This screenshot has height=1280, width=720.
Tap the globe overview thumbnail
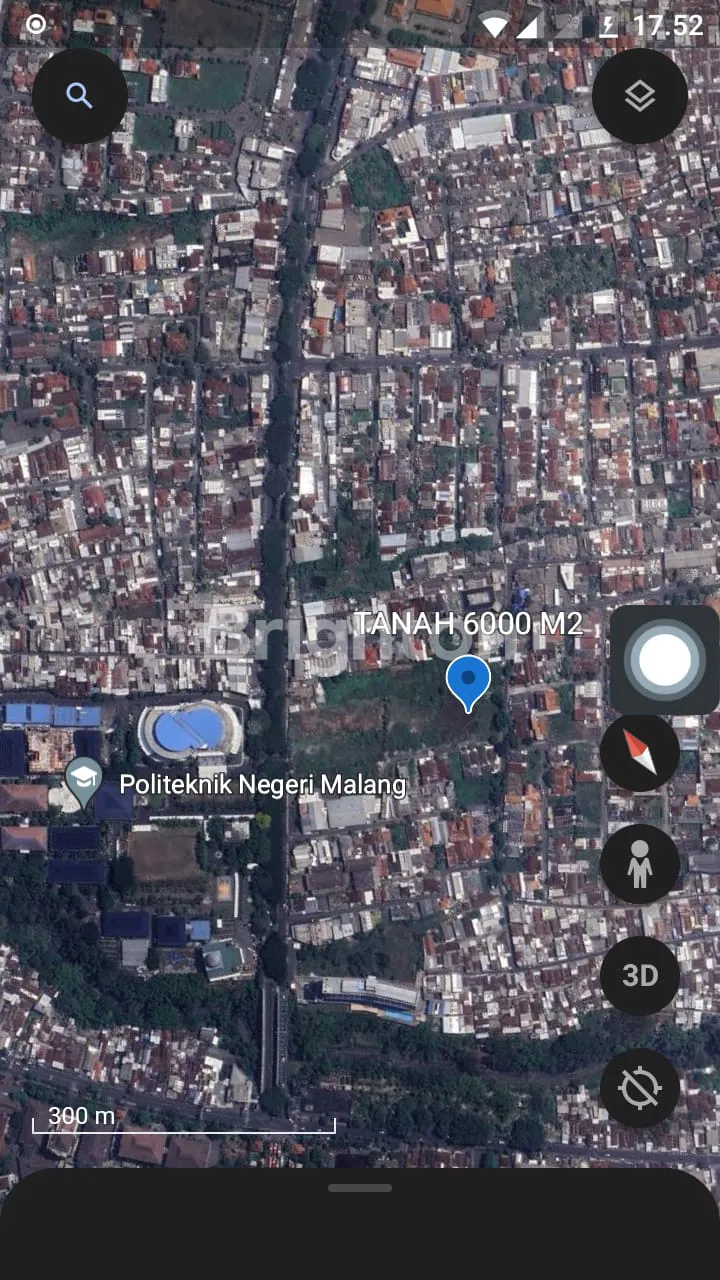click(665, 660)
